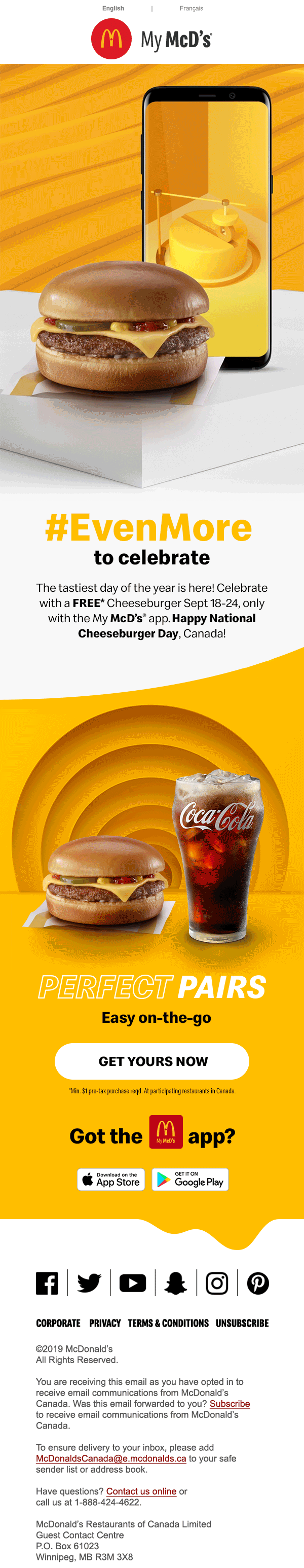The height and width of the screenshot is (1568, 304).
Task: Tap UNSUBSCRIBE in the footer
Action: 242,1323
